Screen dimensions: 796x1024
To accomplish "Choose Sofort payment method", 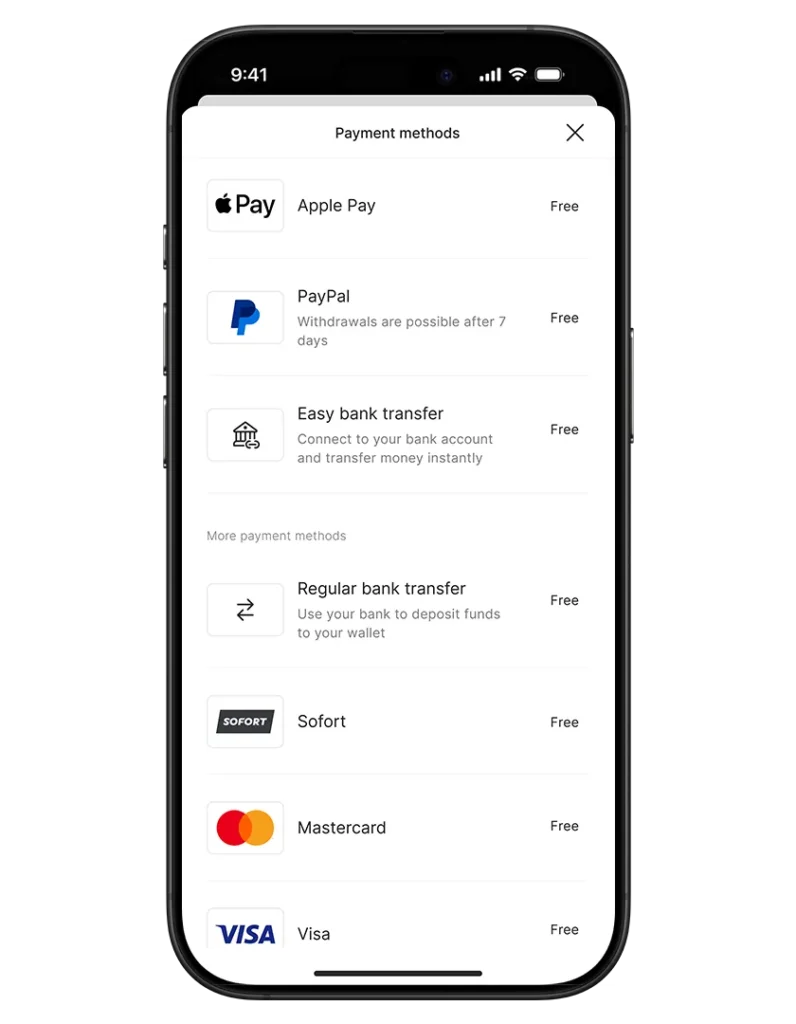I will click(397, 722).
